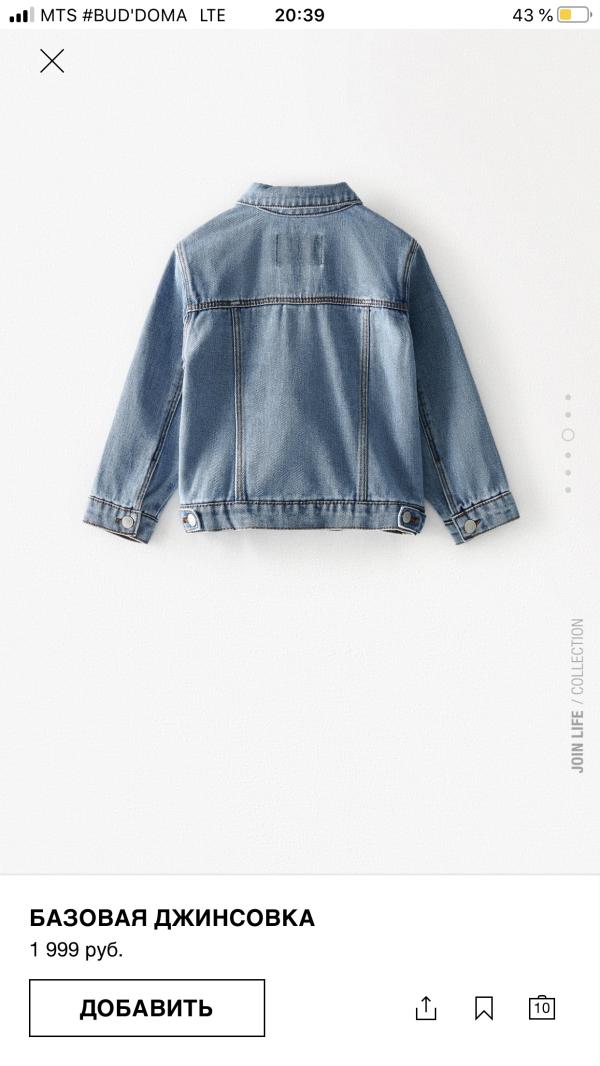Tap the ДОБАВИТЬ button
The image size is (600, 1066).
pyautogui.click(x=147, y=1008)
